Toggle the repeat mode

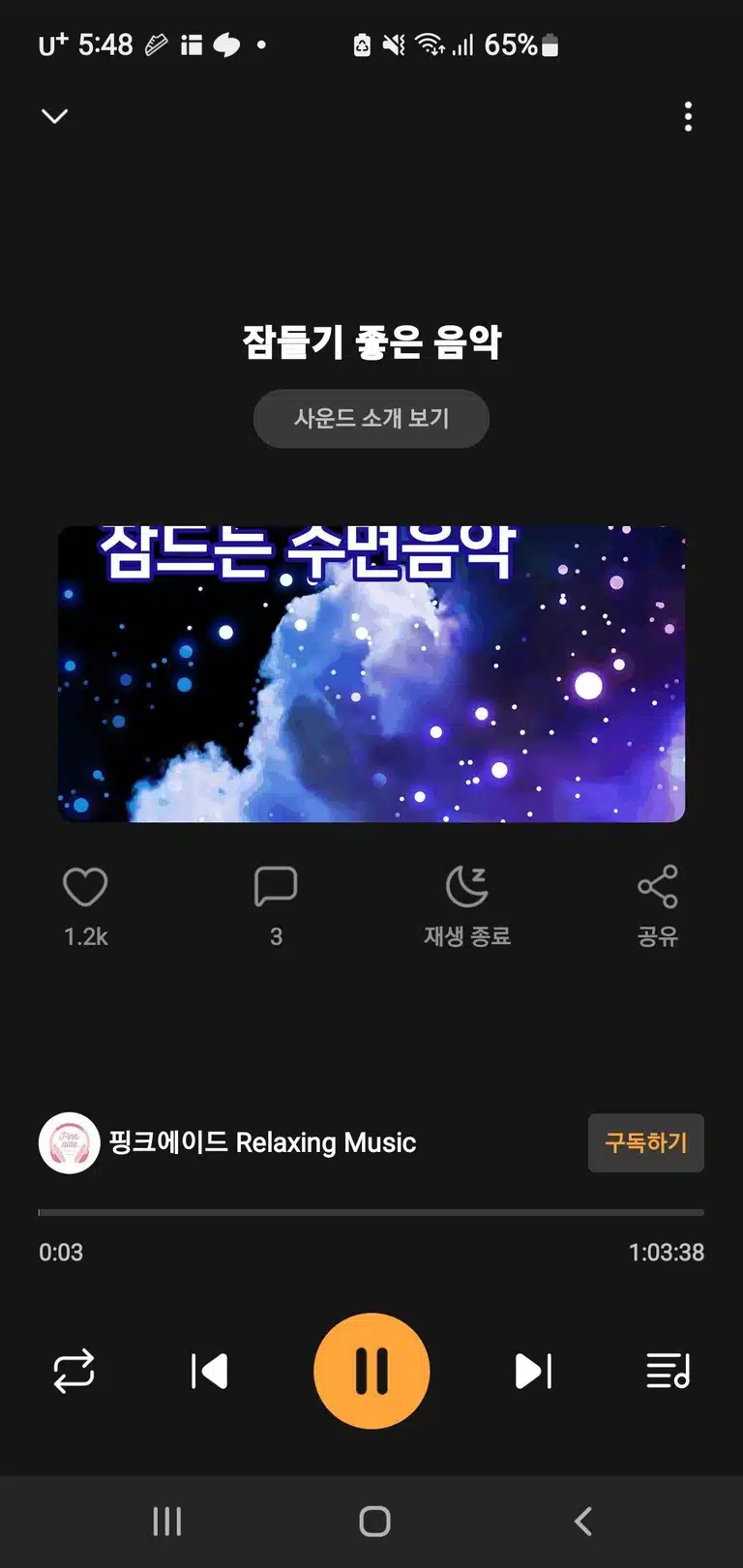pos(74,1371)
